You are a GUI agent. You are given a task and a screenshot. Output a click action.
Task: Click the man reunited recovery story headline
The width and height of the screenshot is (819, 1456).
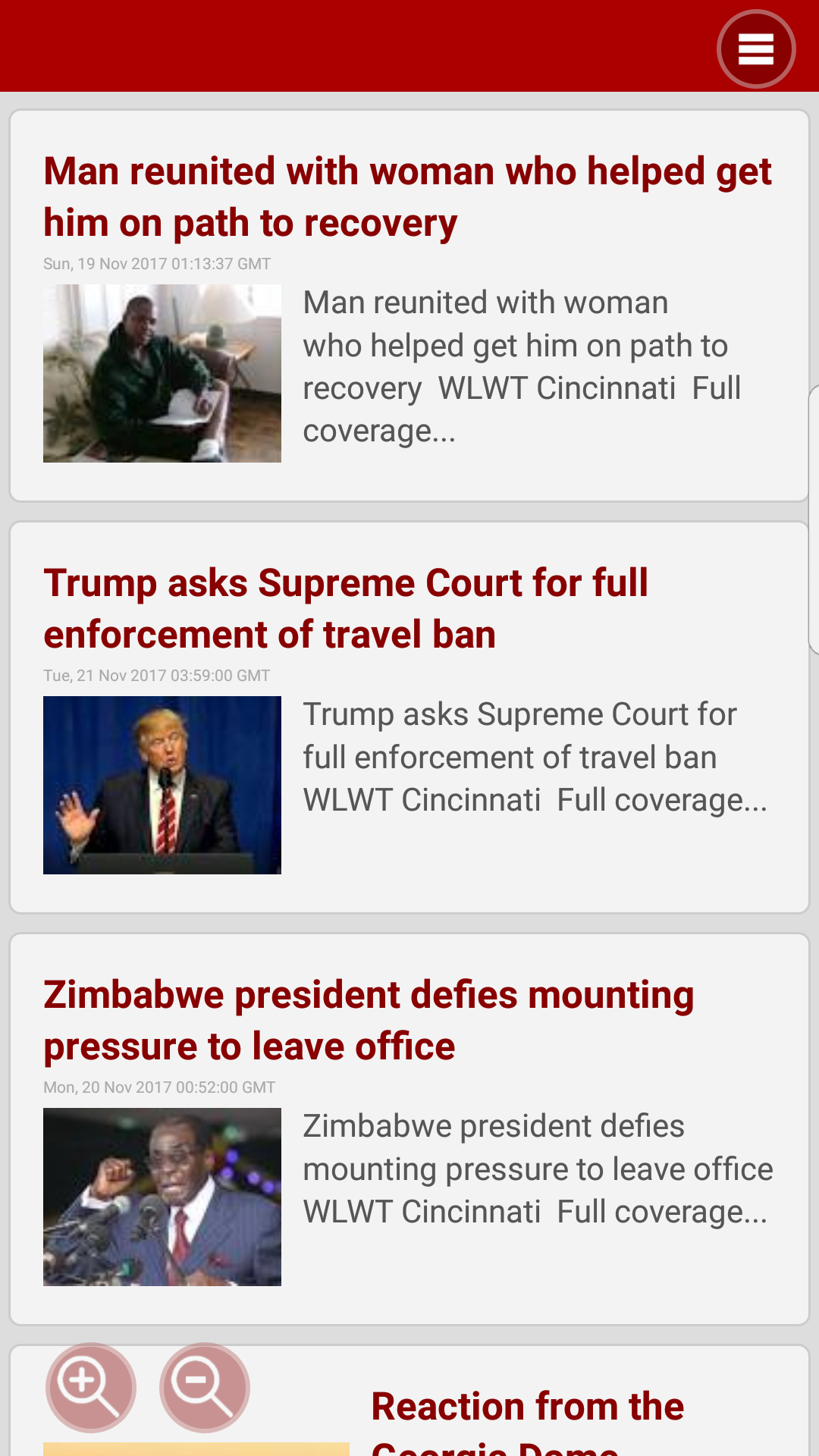[407, 196]
